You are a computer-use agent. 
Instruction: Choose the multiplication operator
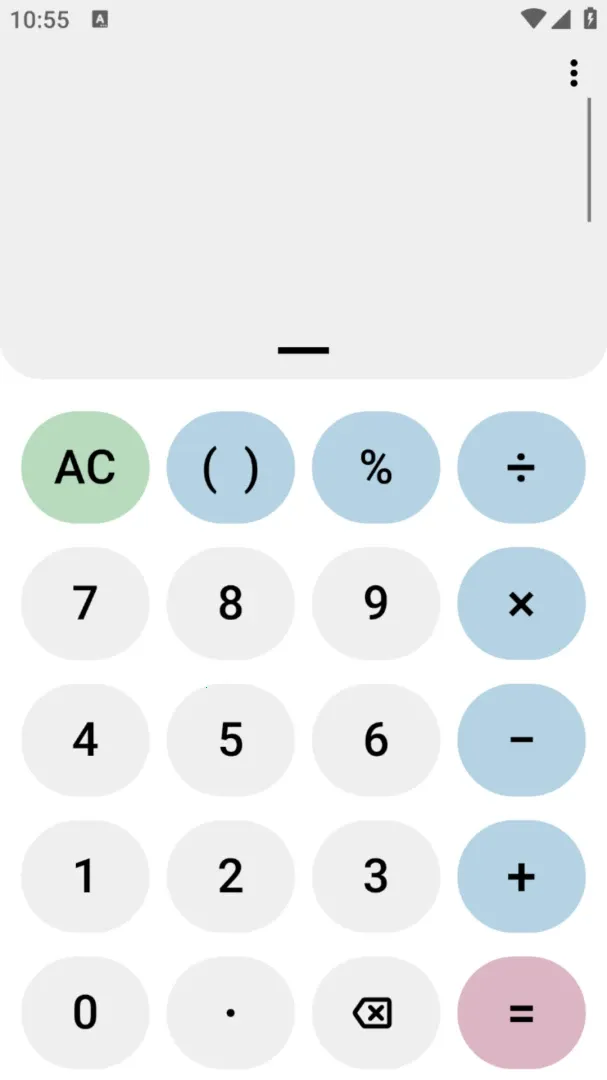pos(522,604)
